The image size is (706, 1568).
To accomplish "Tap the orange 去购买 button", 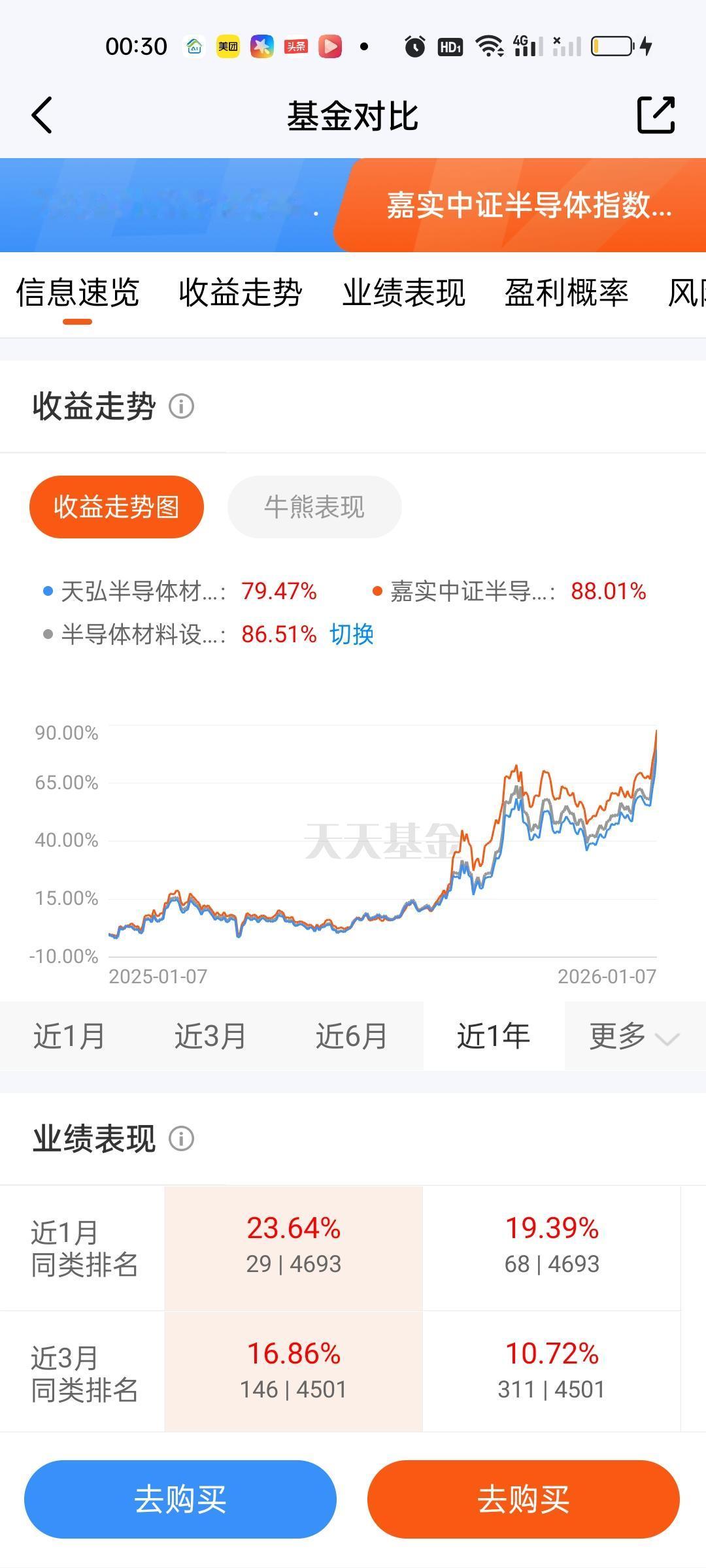I will [x=525, y=1500].
